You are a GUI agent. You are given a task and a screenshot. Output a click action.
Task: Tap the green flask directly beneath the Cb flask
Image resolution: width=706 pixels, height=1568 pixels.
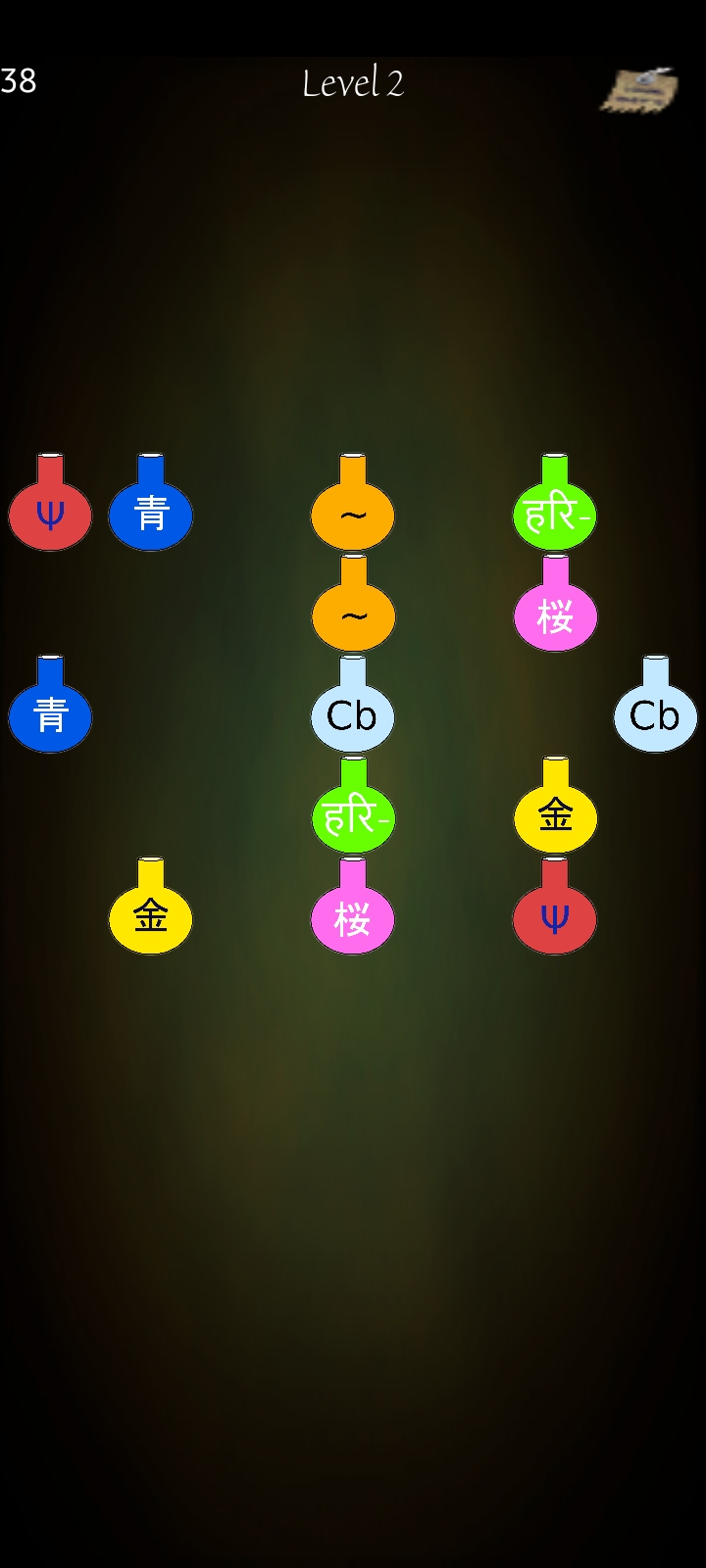353,806
